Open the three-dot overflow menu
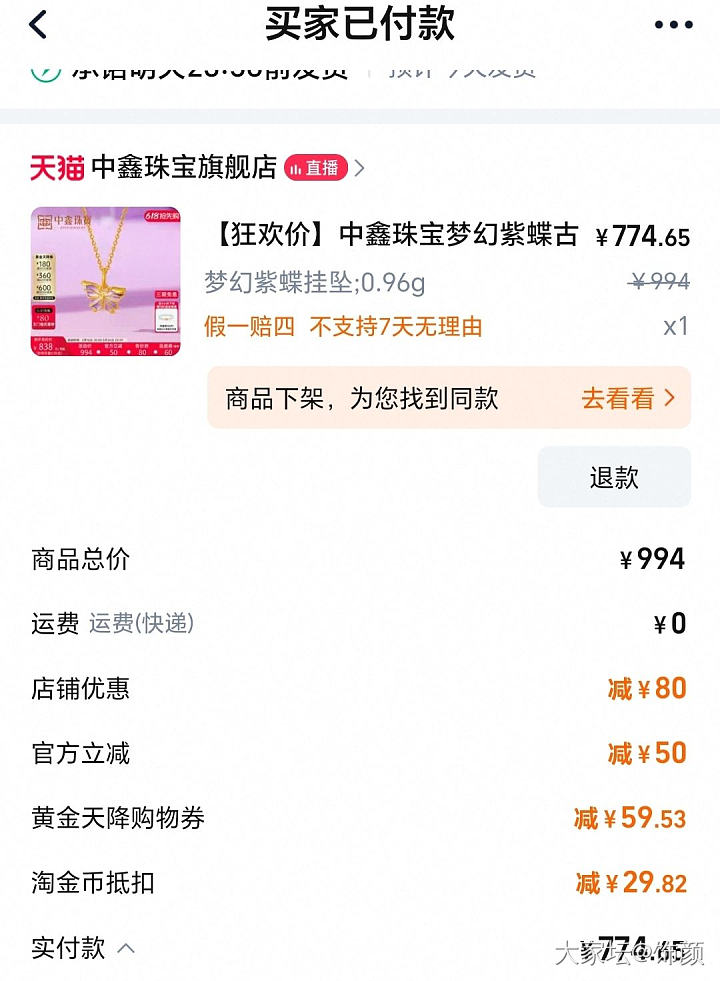 click(x=673, y=25)
